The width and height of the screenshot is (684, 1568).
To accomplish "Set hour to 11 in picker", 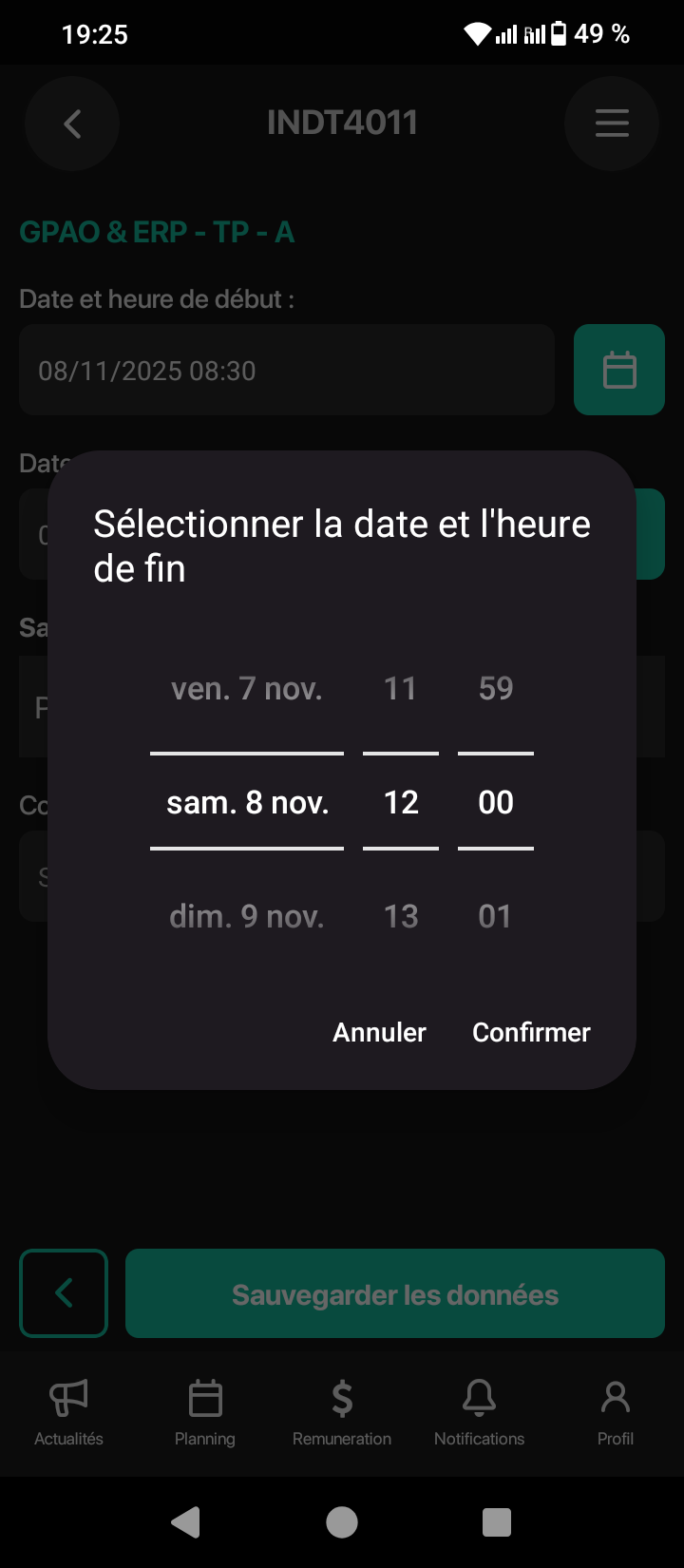I will click(400, 688).
